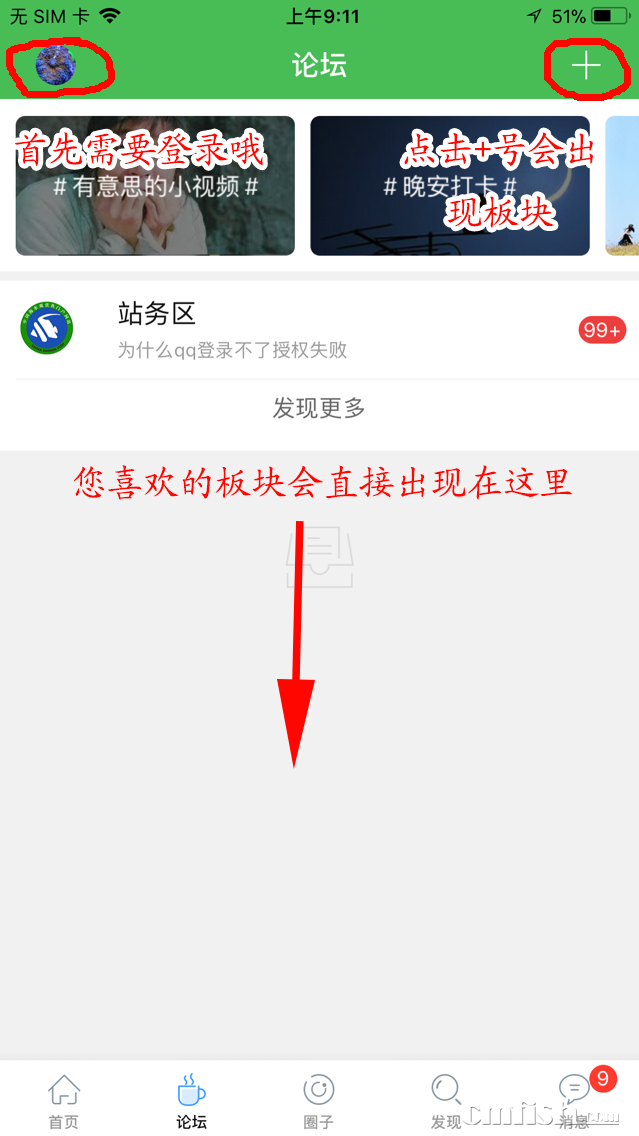Open the profile avatar in the header
The image size is (639, 1136).
tap(55, 66)
